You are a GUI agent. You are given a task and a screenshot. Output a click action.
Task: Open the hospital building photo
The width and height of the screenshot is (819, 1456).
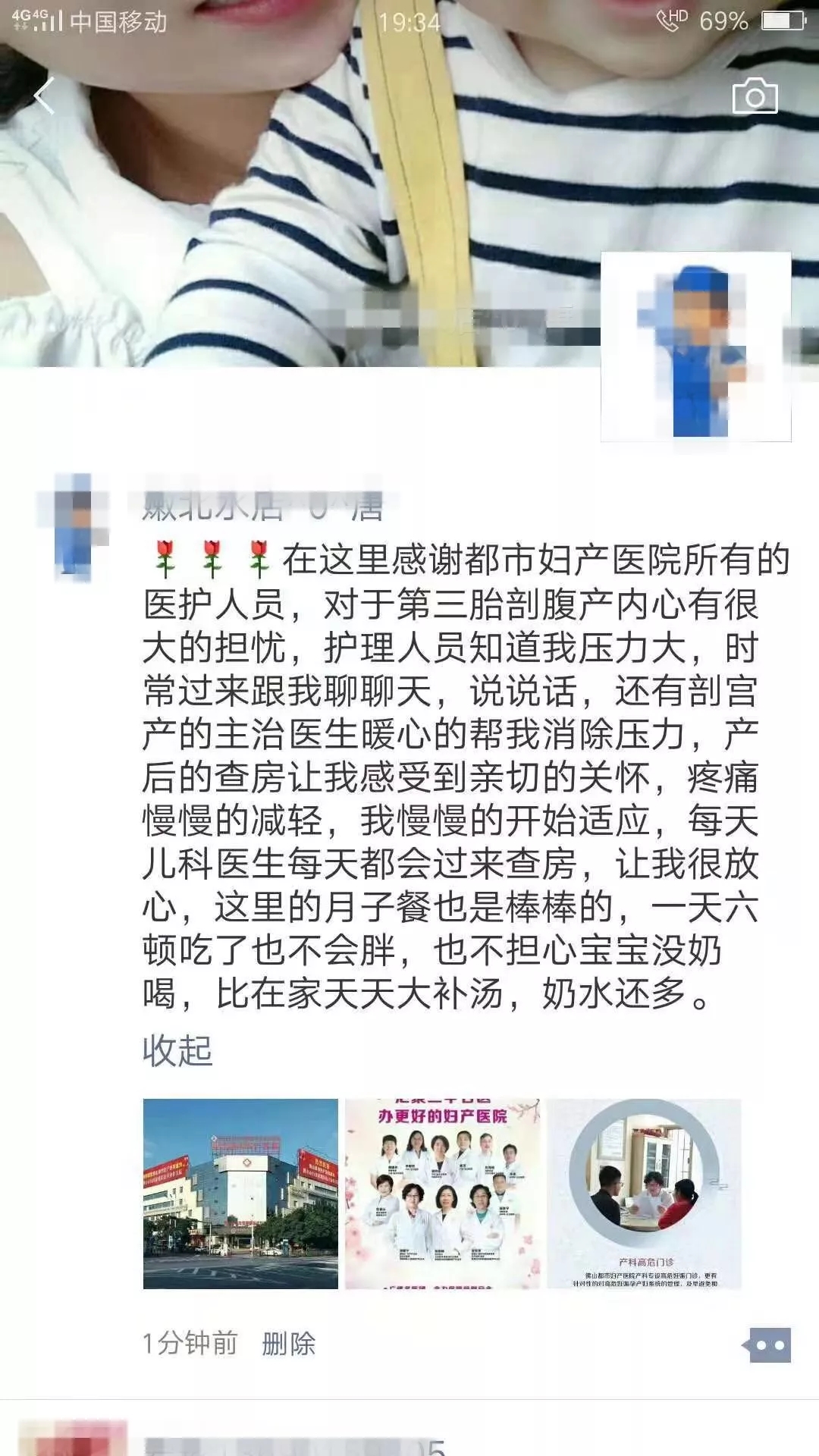(240, 1194)
